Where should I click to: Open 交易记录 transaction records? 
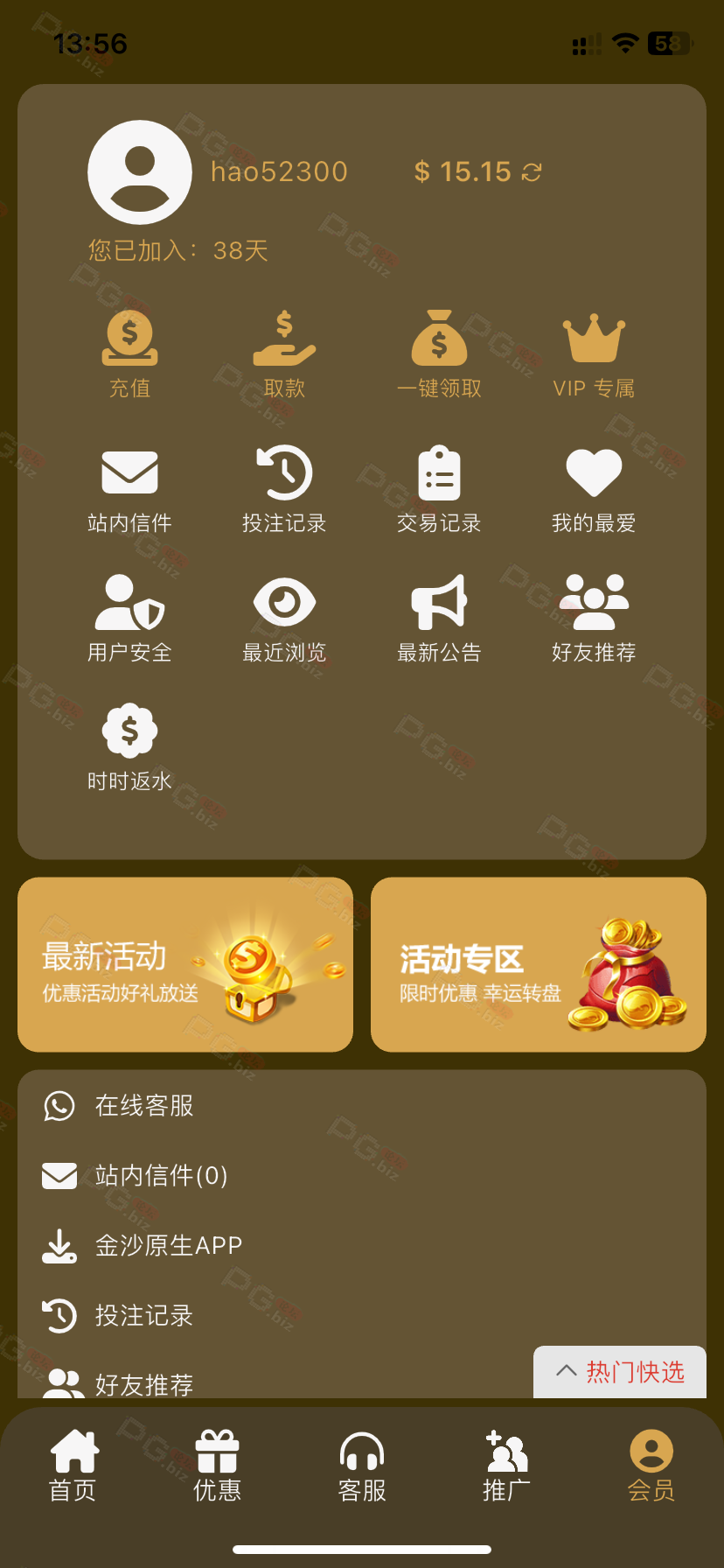coord(439,490)
